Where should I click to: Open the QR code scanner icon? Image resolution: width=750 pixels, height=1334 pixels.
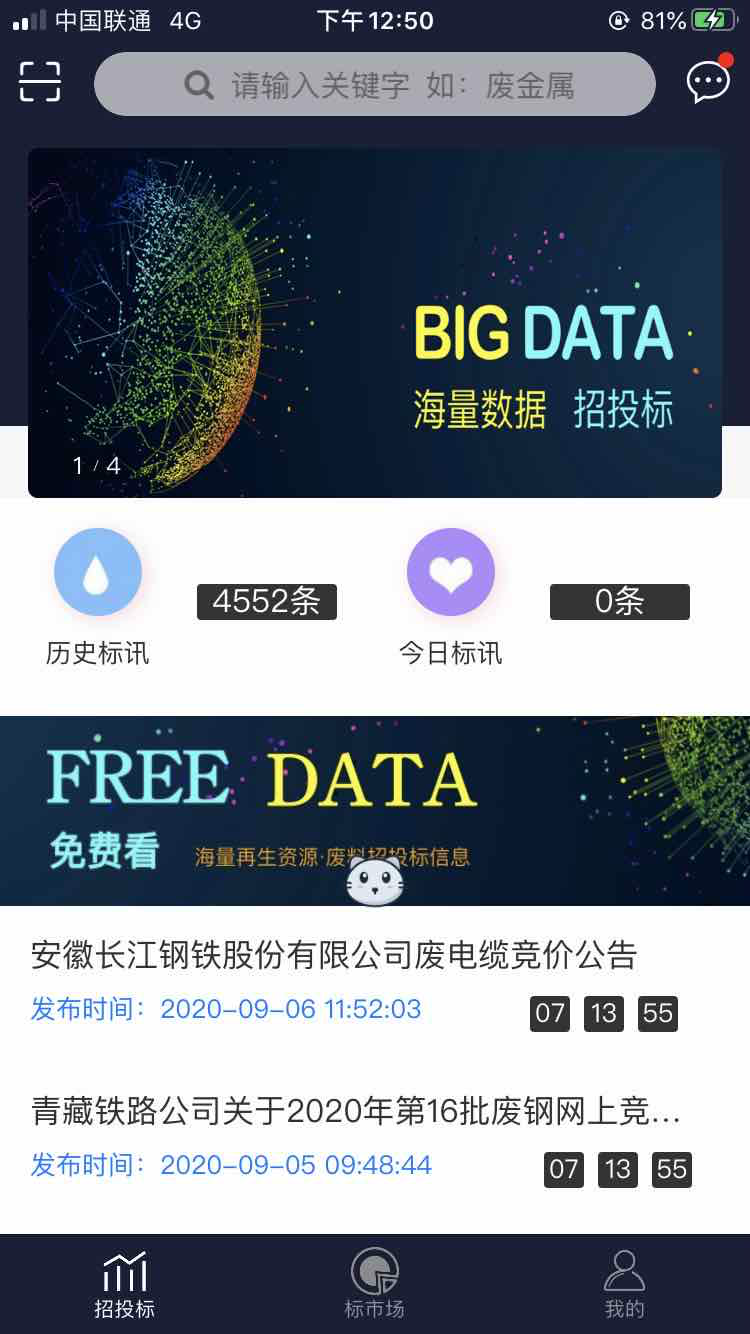click(x=40, y=82)
